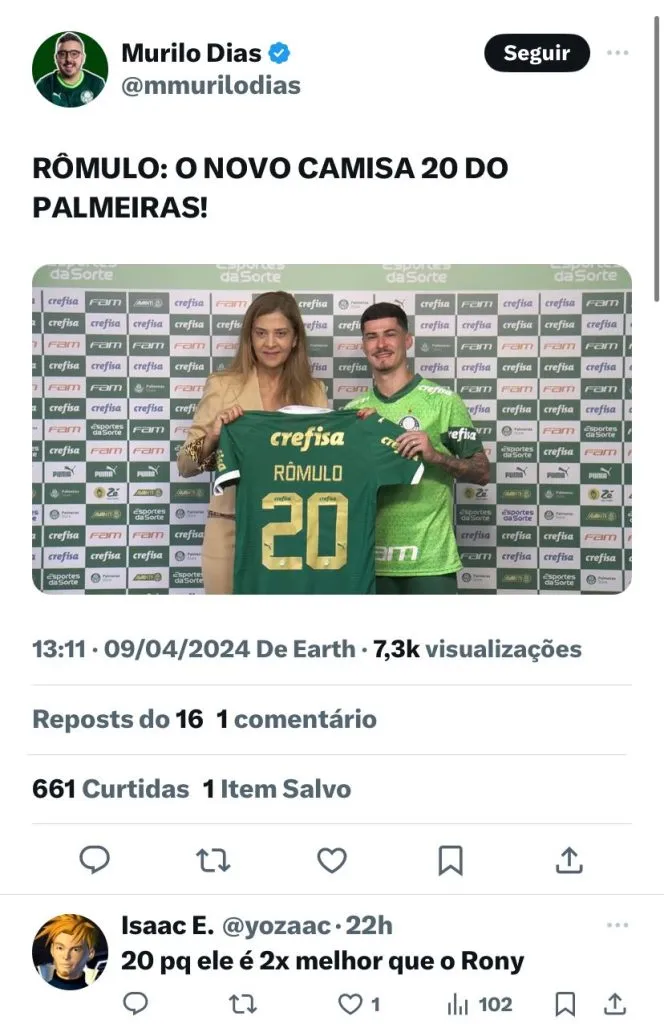View the 16 reposts list

click(118, 719)
